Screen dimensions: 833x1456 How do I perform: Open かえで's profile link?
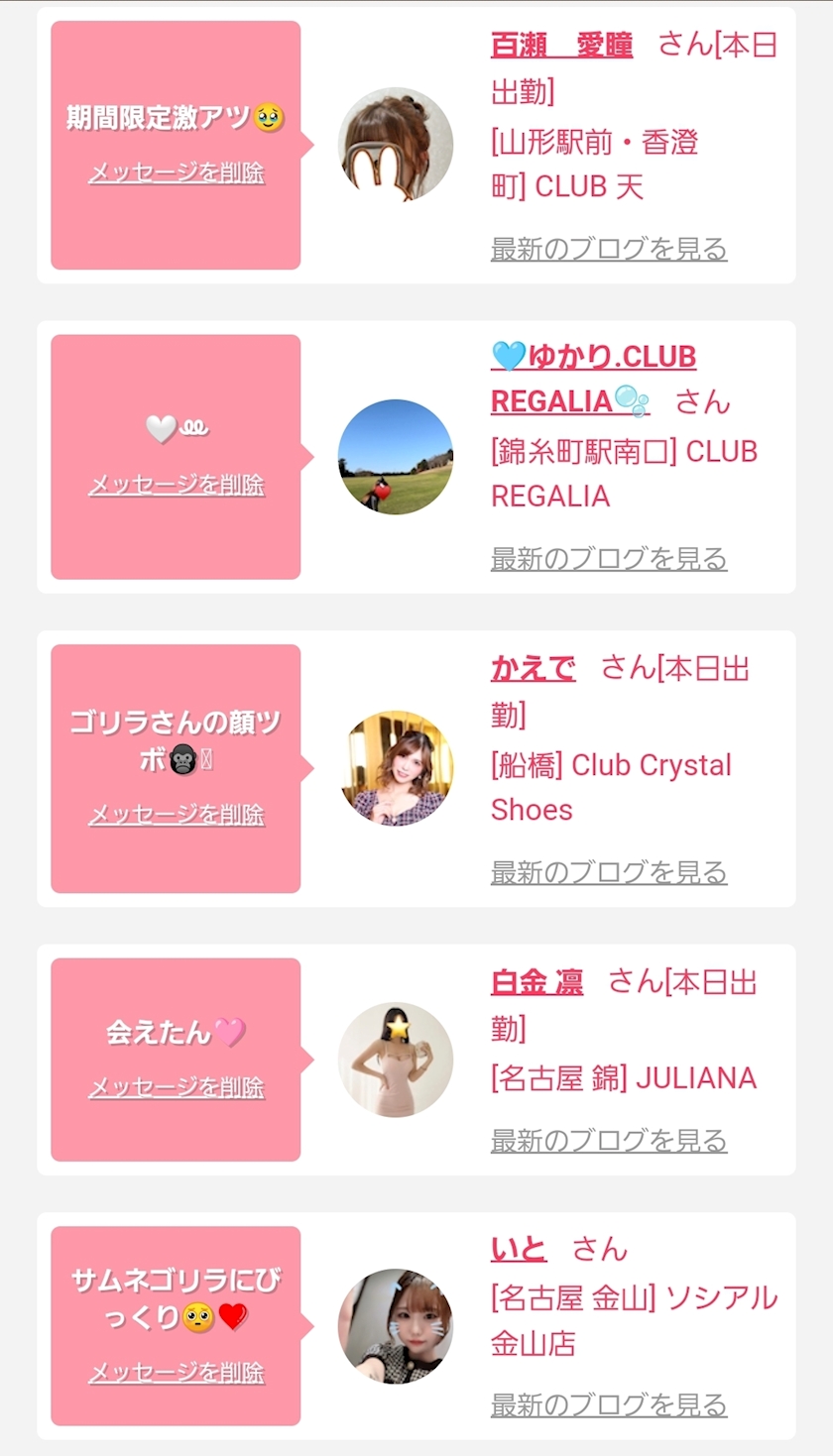point(533,669)
